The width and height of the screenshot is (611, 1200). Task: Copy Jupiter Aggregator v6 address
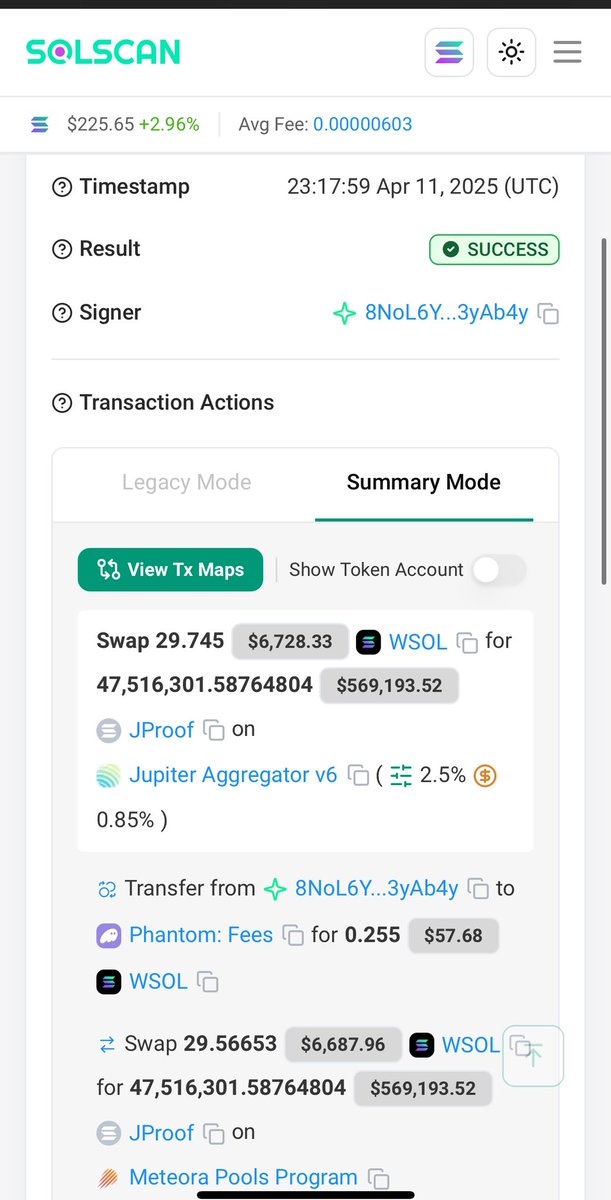[x=358, y=775]
